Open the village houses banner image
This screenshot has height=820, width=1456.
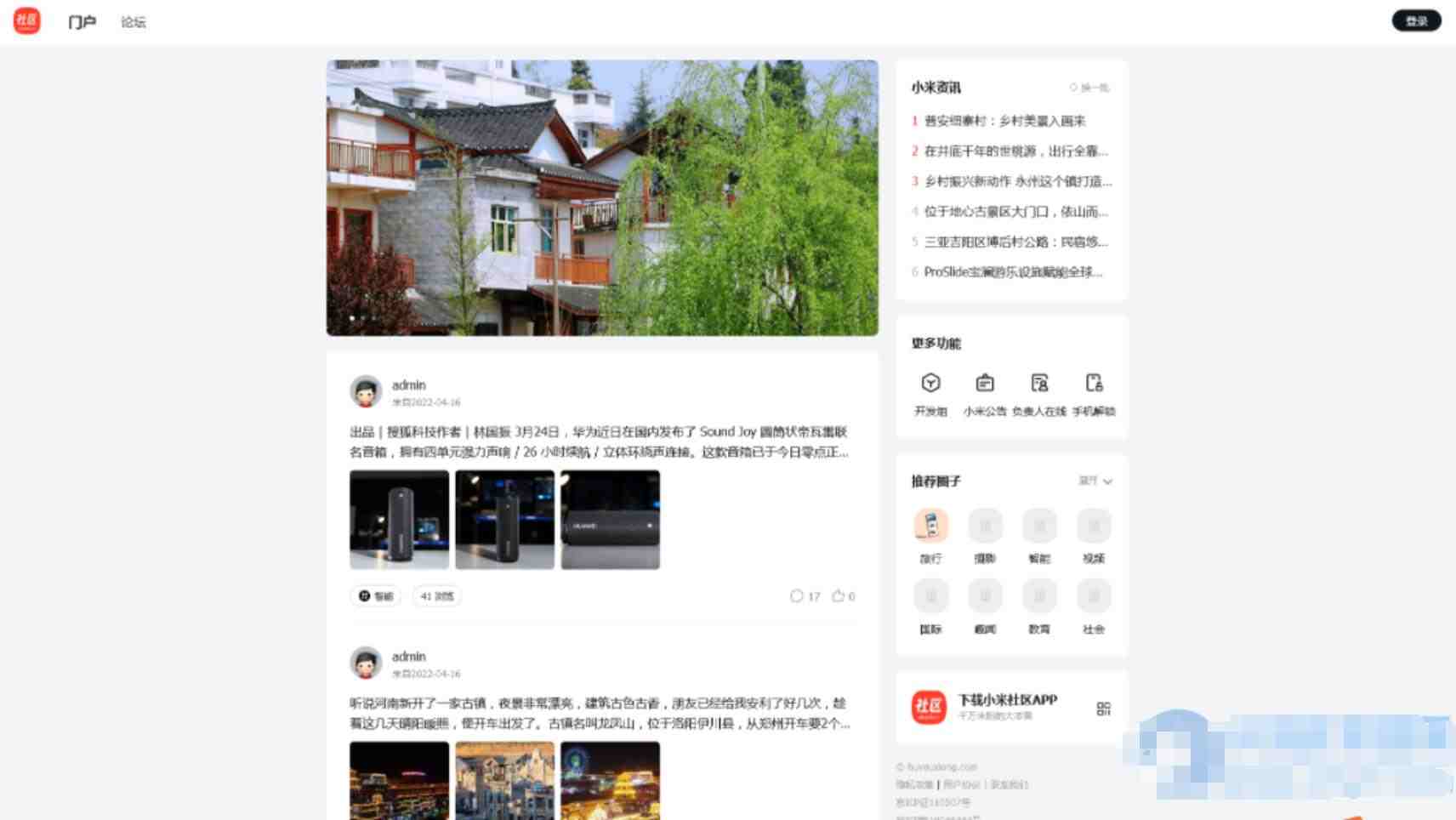[x=602, y=197]
